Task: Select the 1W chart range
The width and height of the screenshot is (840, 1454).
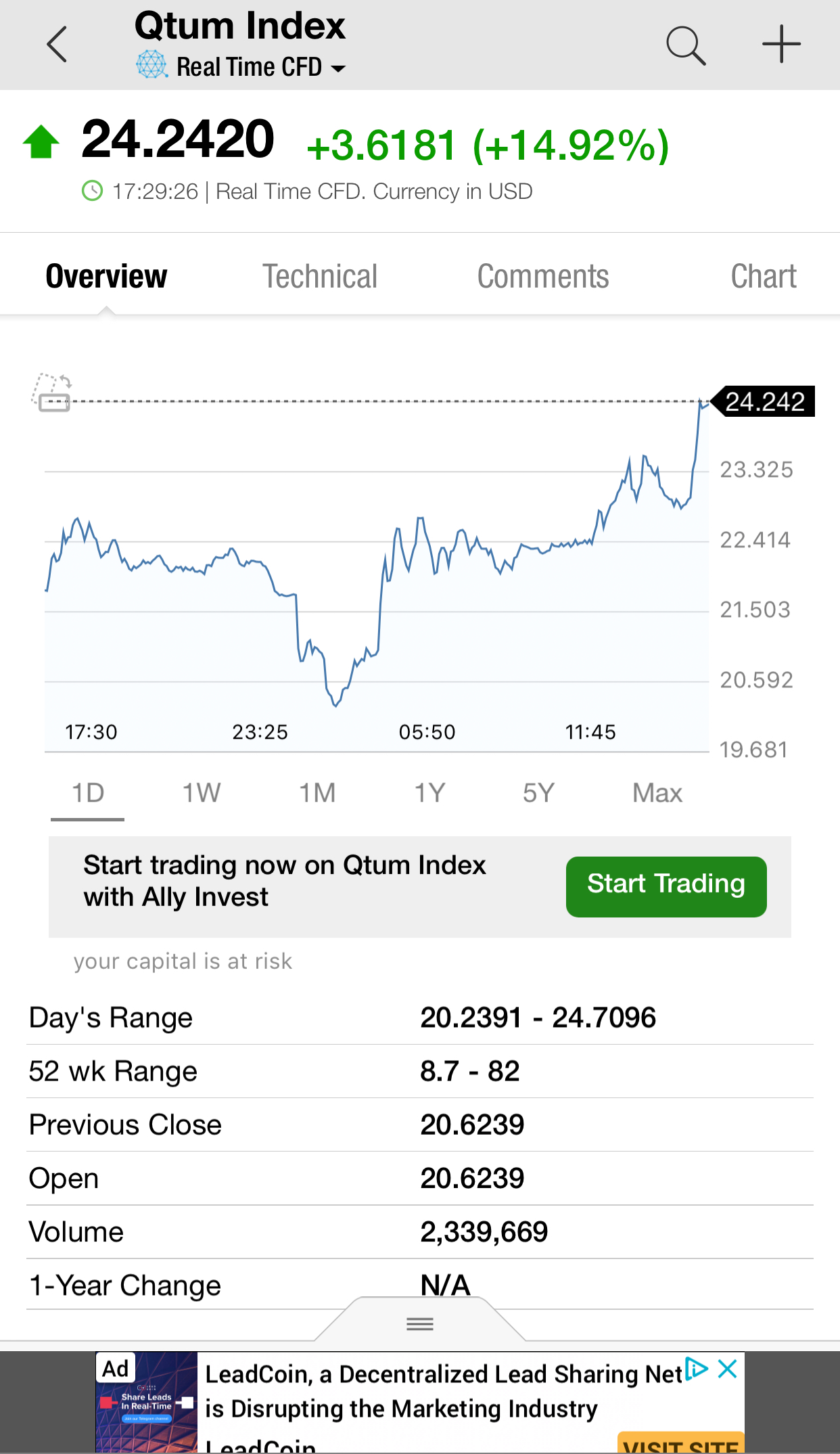Action: click(202, 793)
